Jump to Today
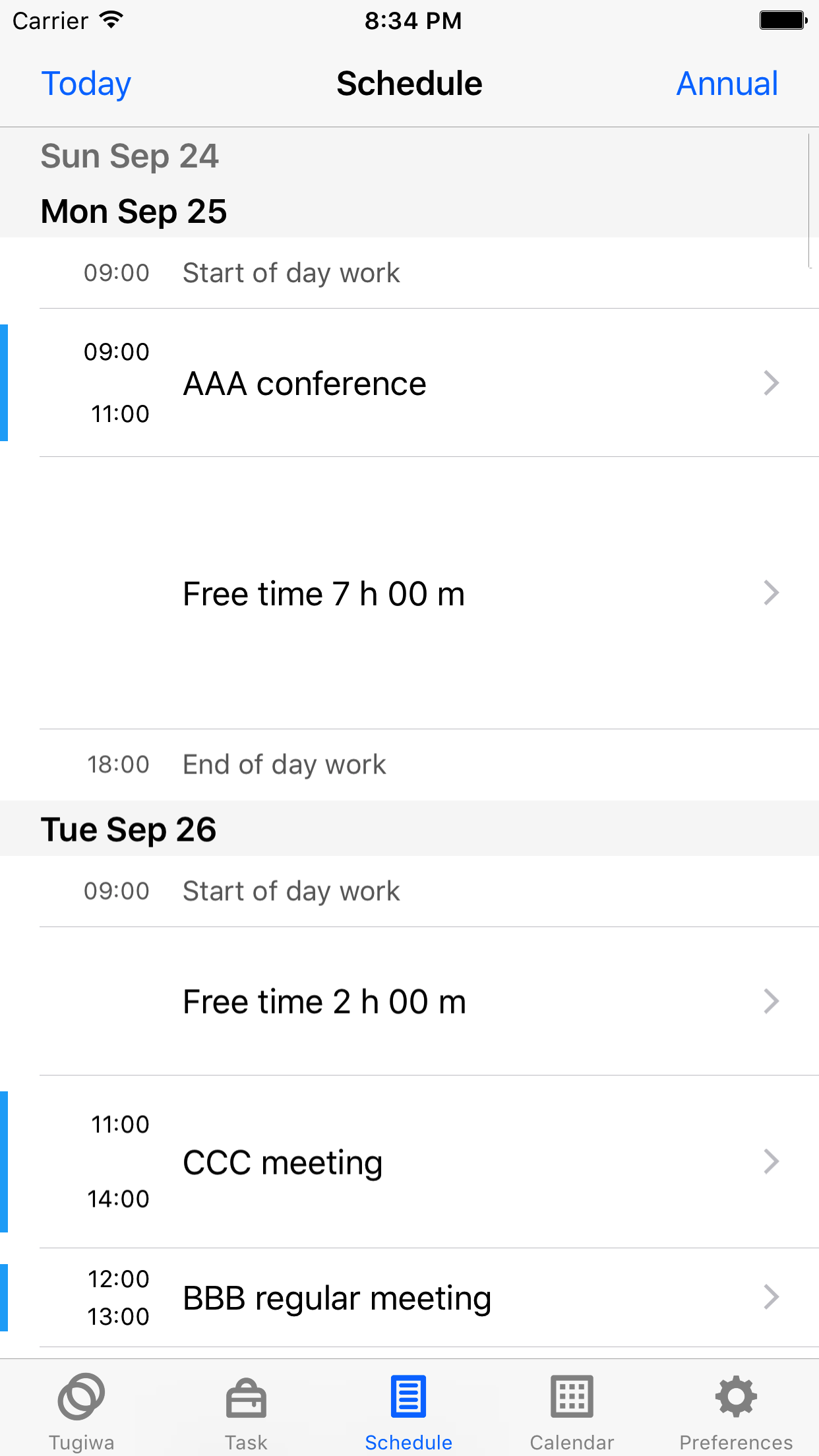Viewport: 819px width, 1456px height. coord(86,83)
